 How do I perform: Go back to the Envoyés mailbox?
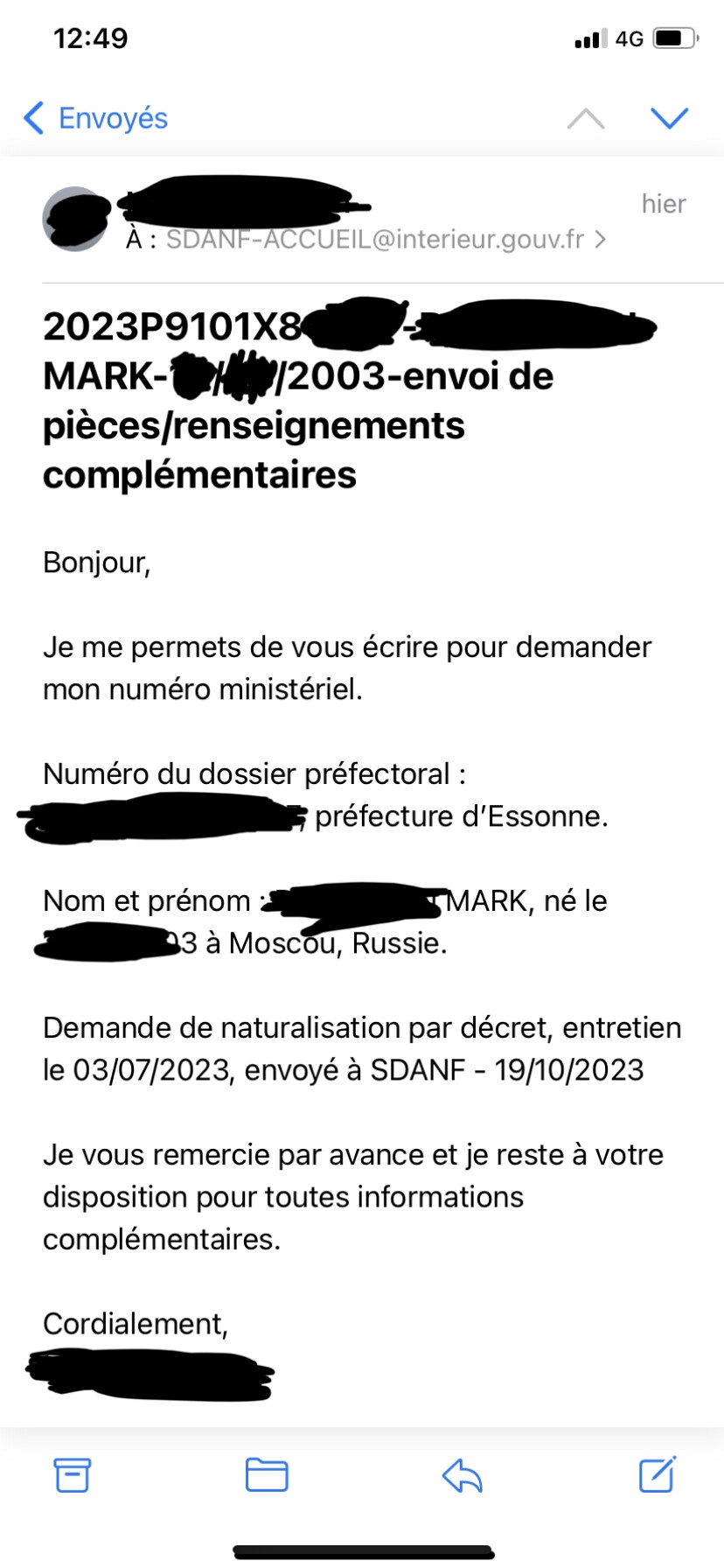95,118
